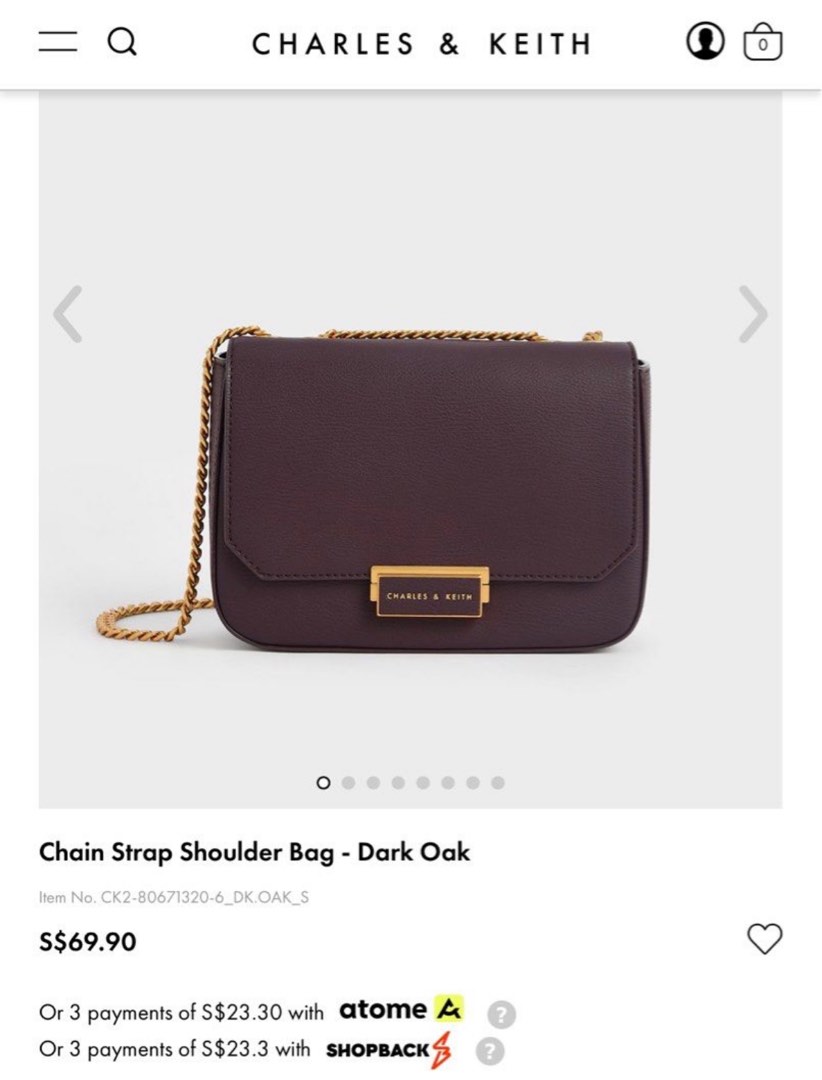Screen dimensions: 822x1080
Task: Open the account profile icon
Action: coord(705,42)
